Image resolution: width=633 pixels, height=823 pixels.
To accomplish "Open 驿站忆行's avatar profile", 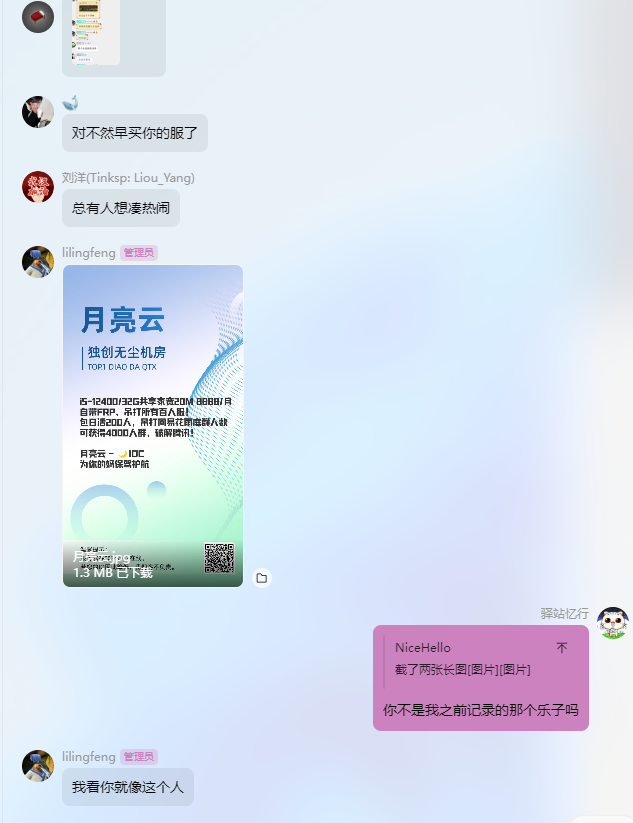I will tap(612, 622).
